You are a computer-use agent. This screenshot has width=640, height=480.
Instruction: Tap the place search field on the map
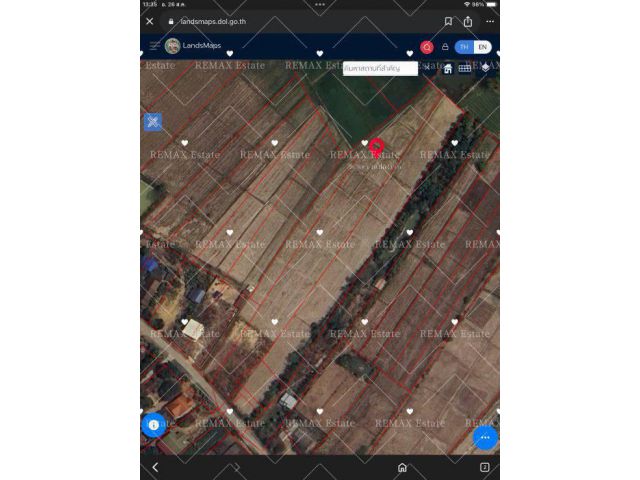coord(380,68)
